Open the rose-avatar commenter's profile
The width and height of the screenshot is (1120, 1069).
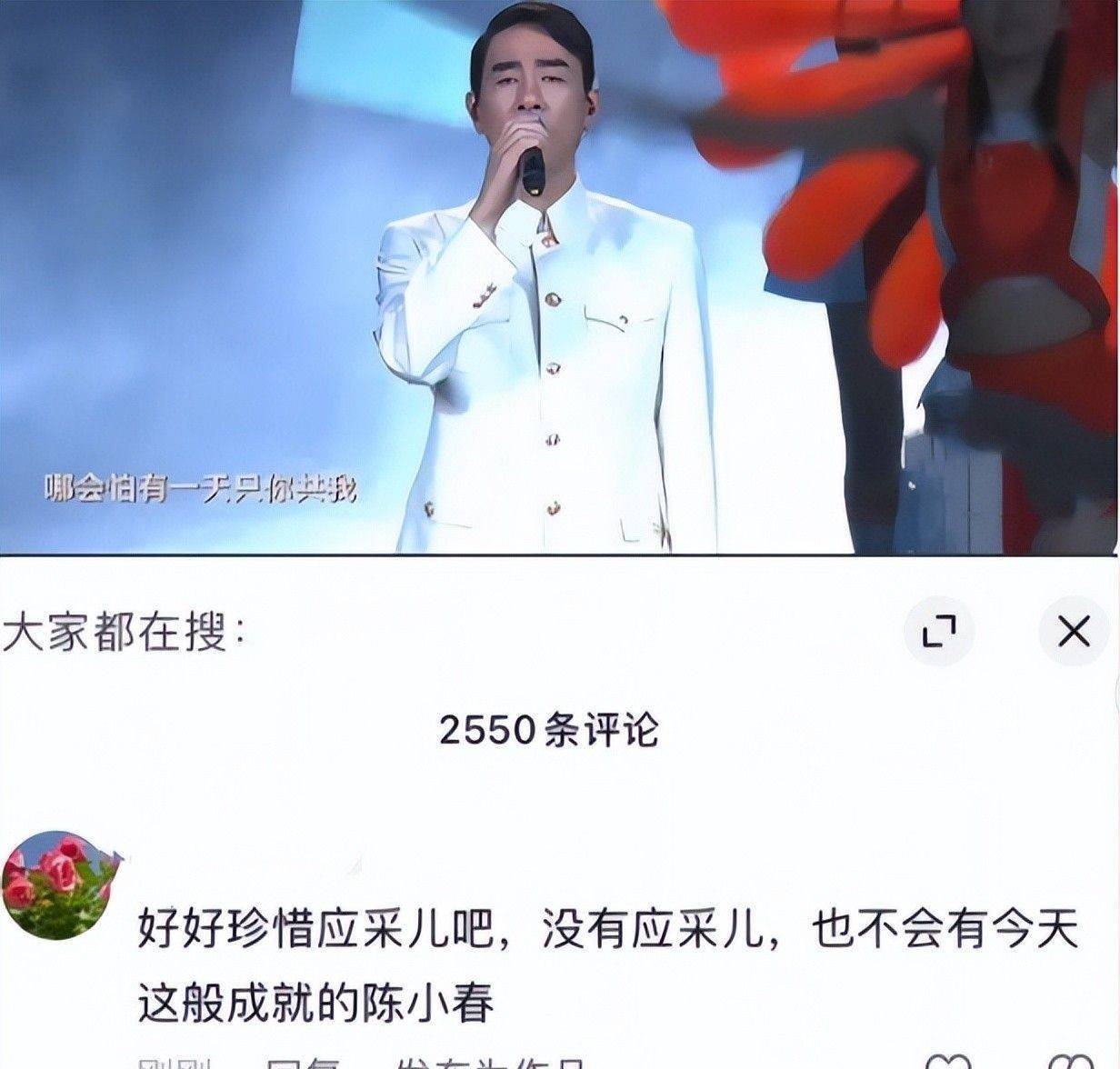point(60,885)
